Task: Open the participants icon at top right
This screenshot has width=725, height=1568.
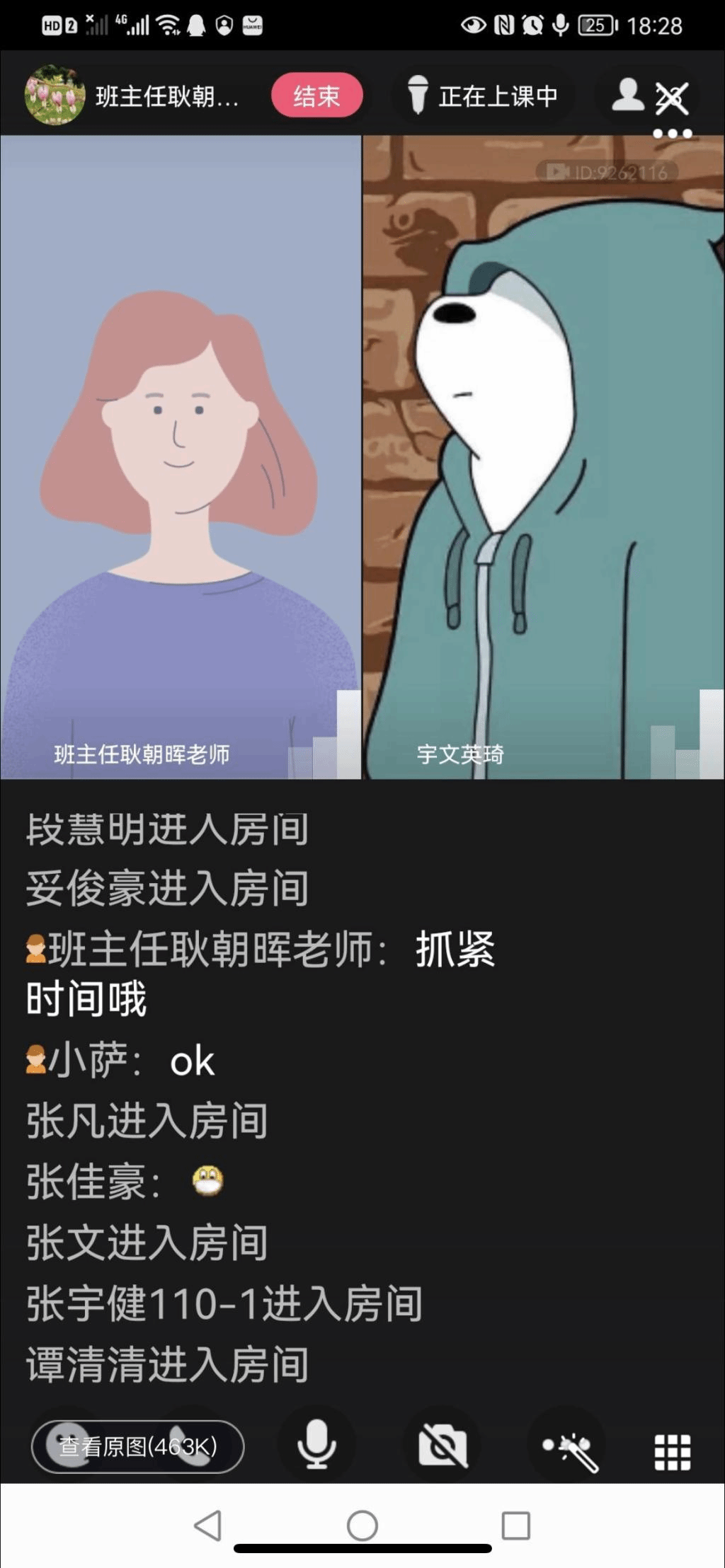Action: [x=628, y=95]
